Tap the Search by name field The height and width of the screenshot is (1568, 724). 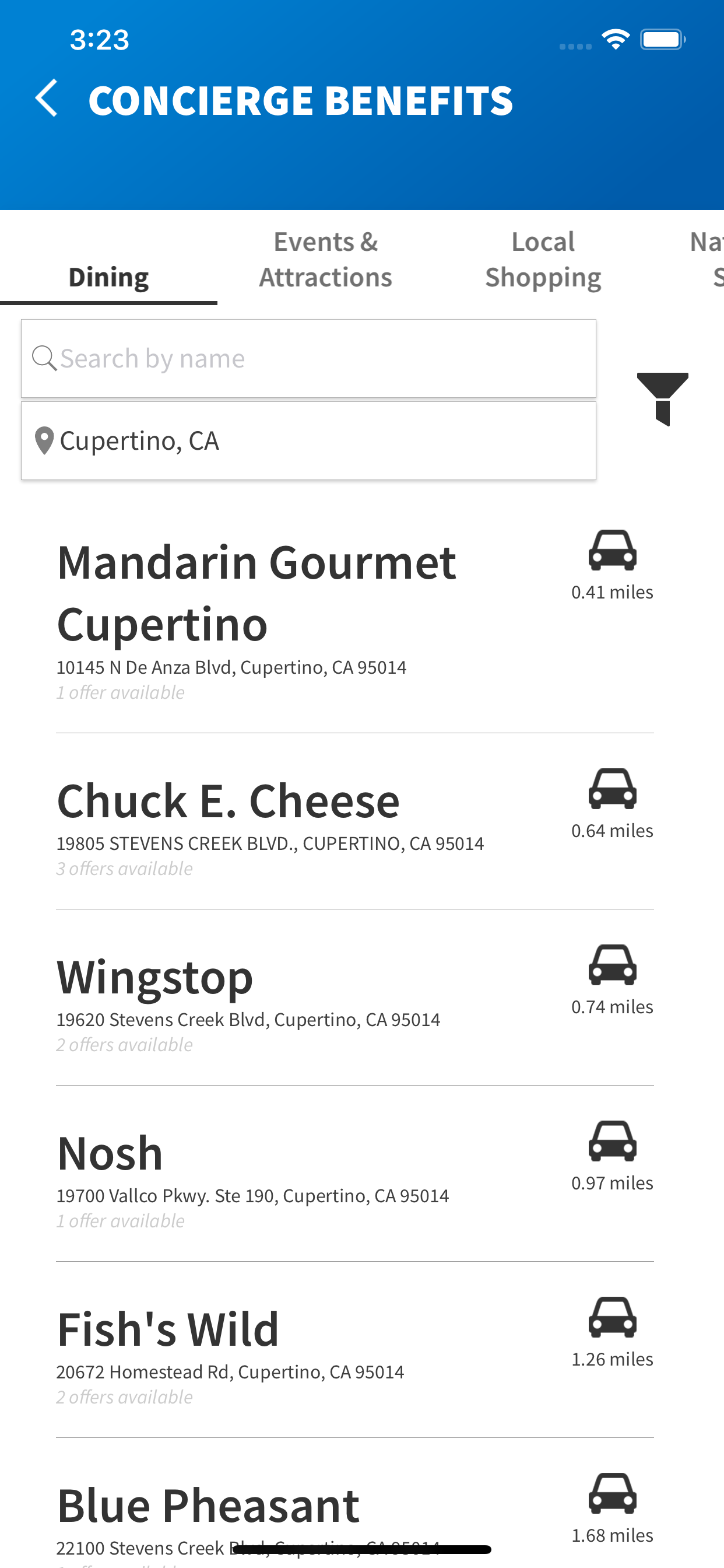(x=308, y=359)
